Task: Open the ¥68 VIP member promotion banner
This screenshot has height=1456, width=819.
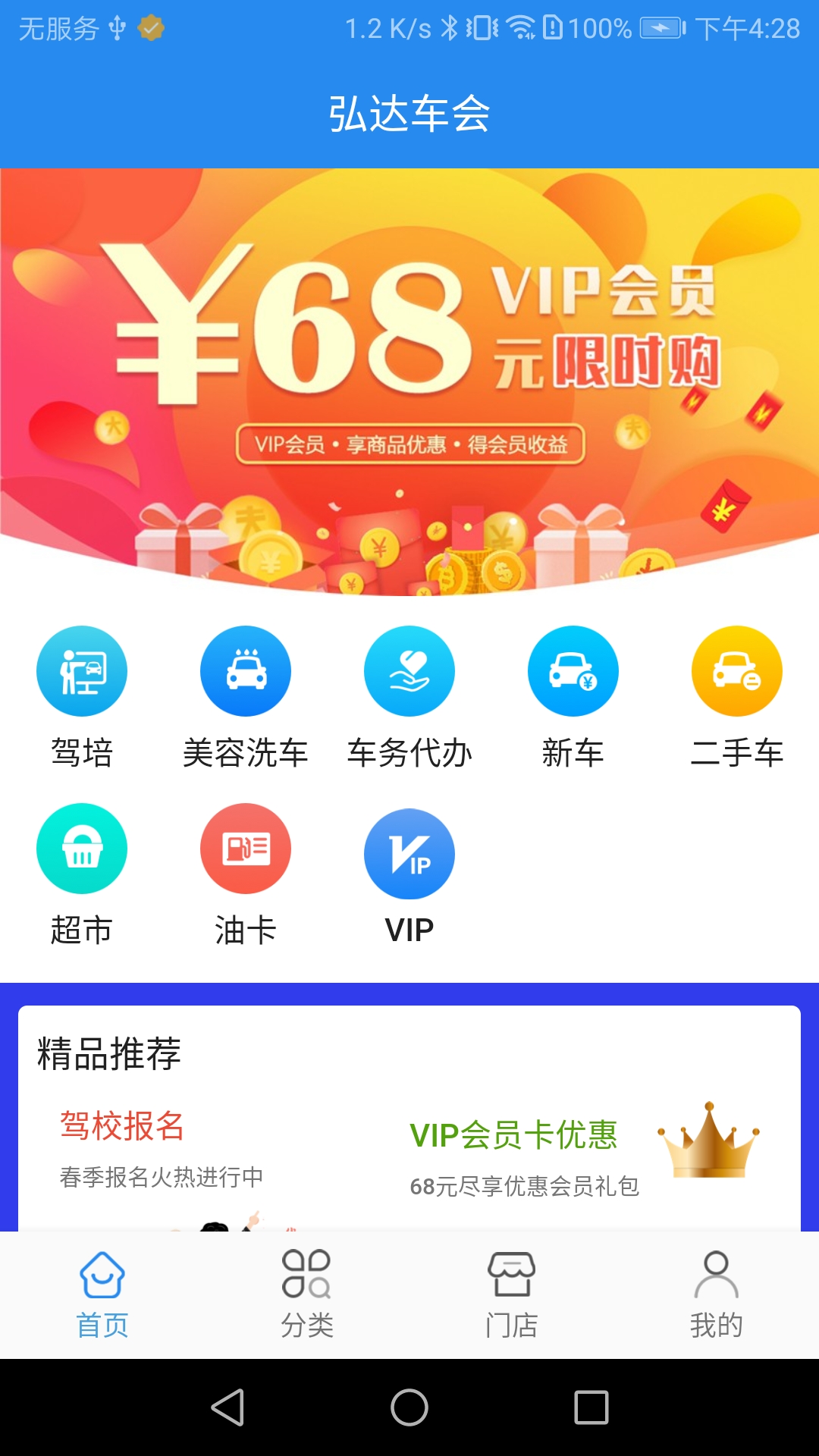Action: 409,379
